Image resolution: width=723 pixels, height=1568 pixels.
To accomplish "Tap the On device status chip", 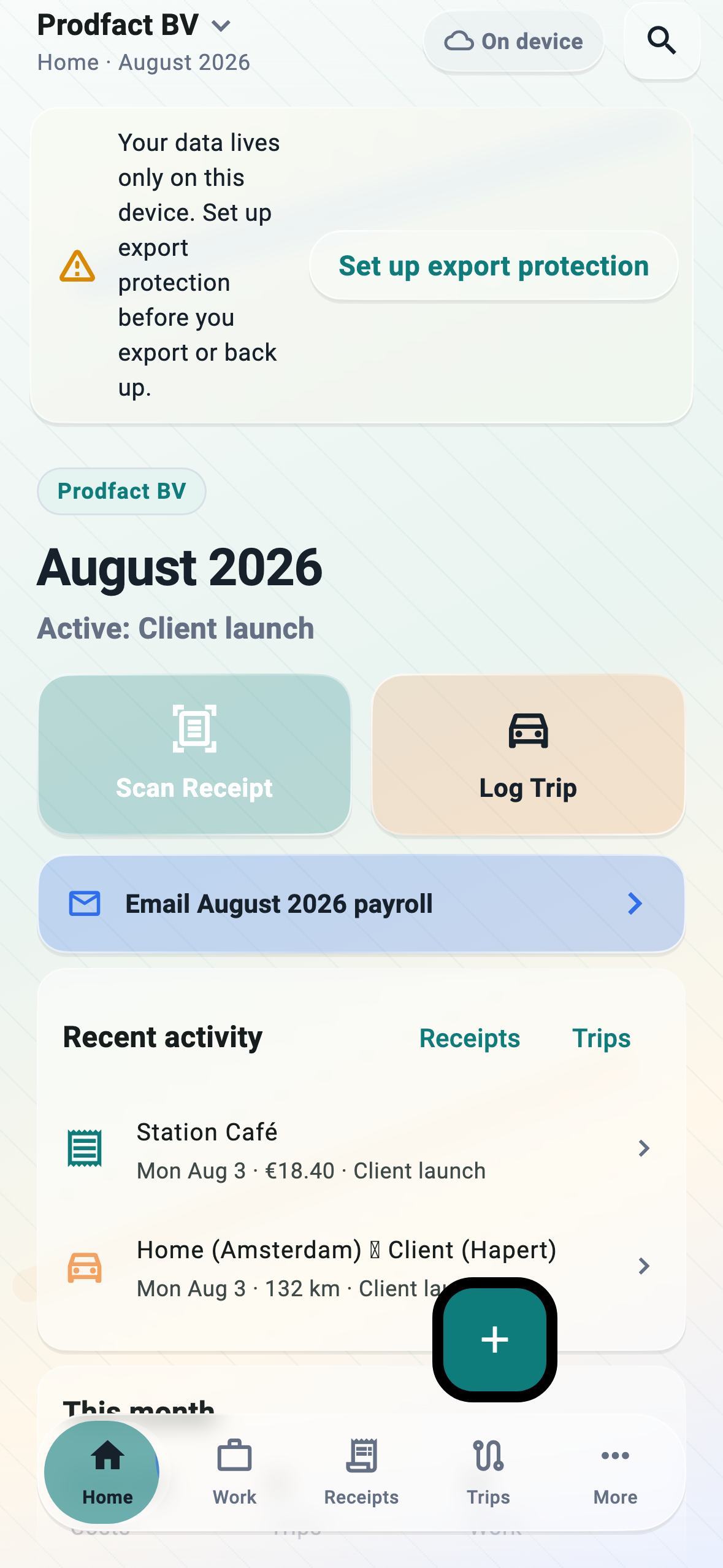I will coord(514,41).
